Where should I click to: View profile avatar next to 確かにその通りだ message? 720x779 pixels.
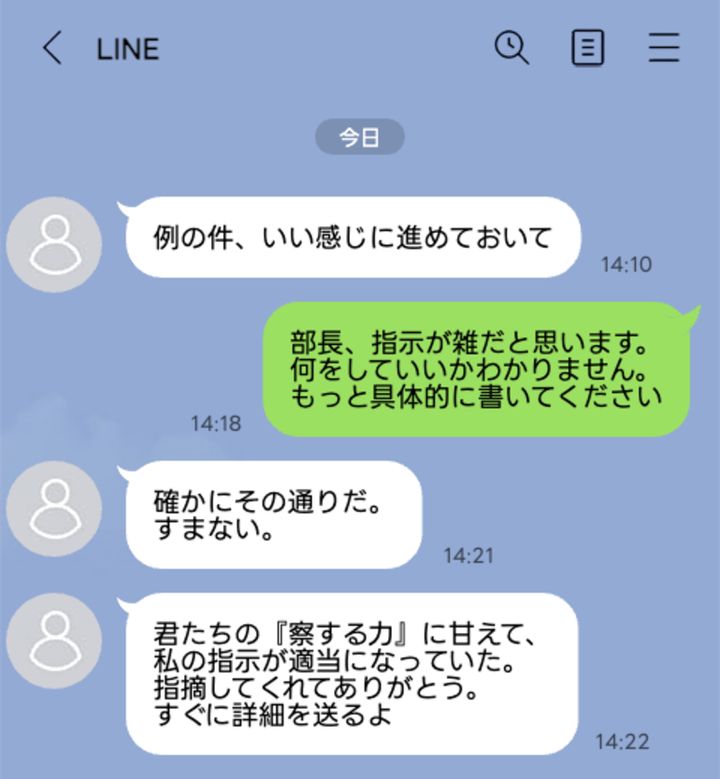(x=54, y=509)
